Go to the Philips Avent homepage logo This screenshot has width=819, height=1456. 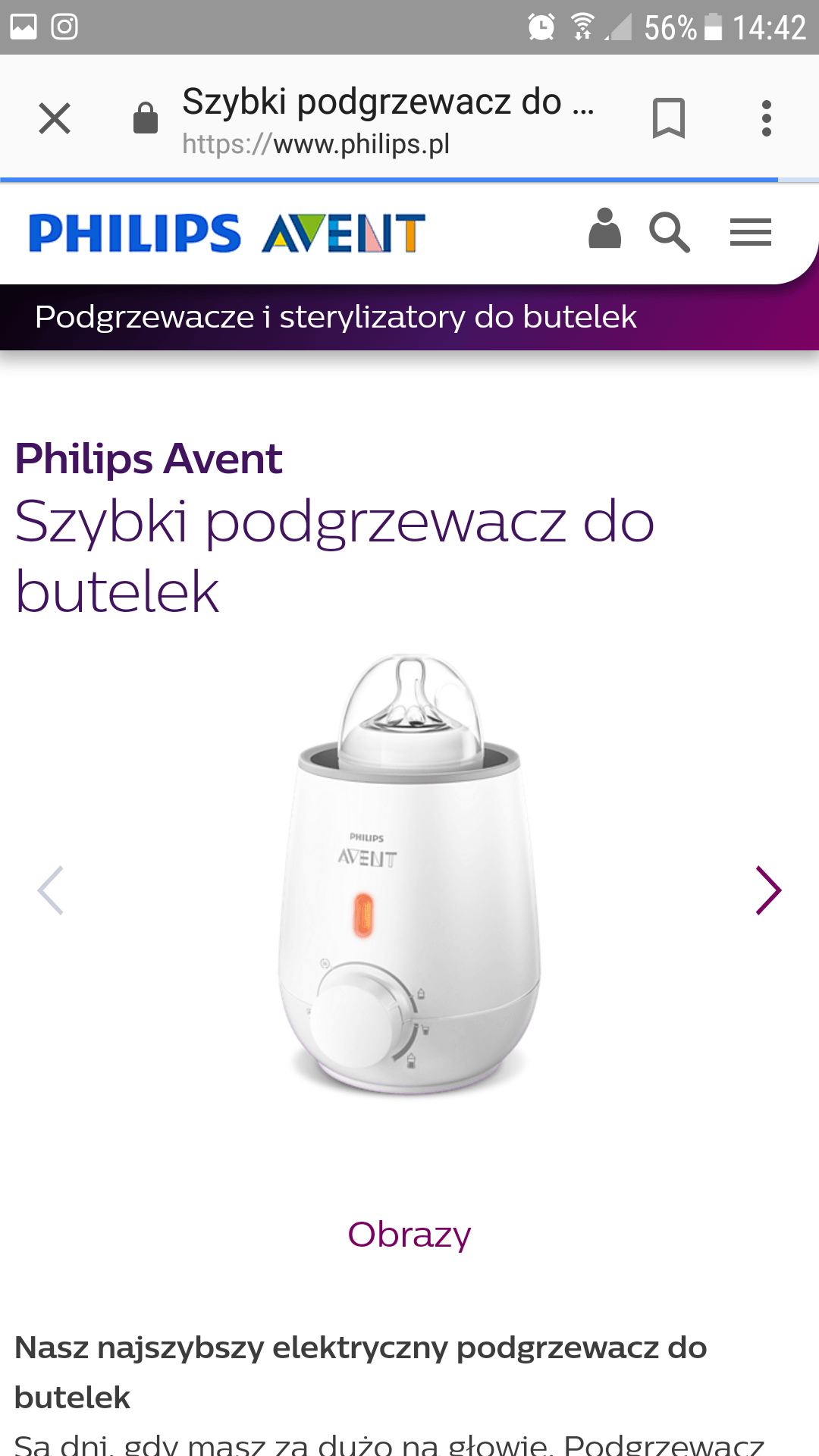coord(227,233)
